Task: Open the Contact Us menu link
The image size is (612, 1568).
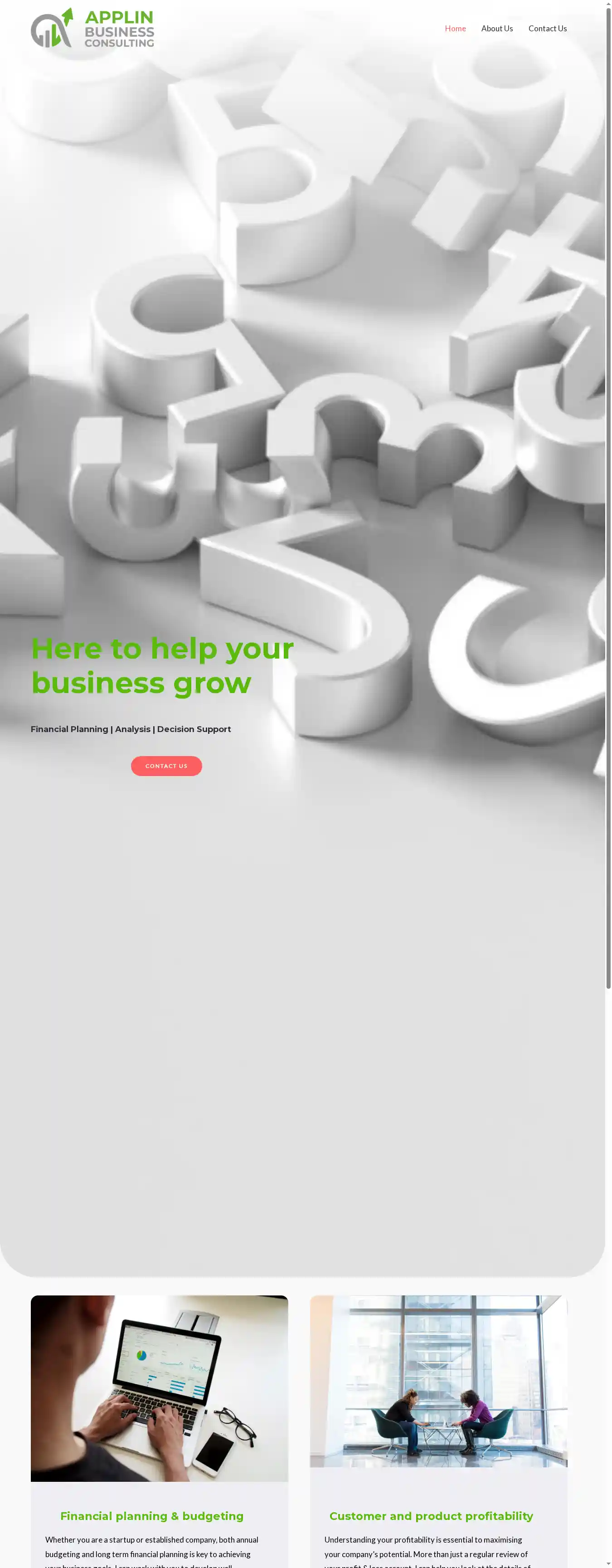Action: click(x=547, y=29)
